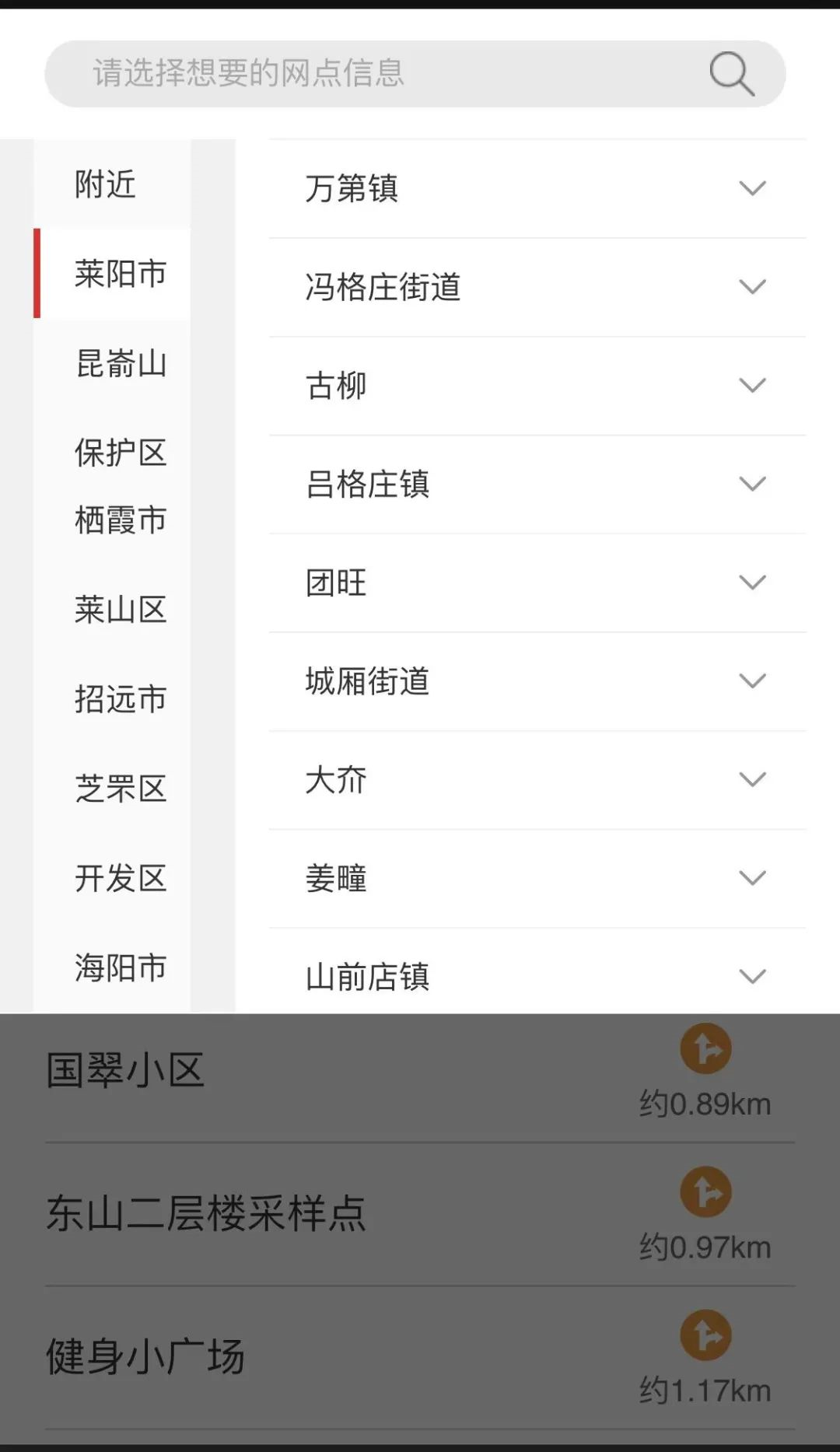Expand the 团旺 row

click(x=537, y=583)
